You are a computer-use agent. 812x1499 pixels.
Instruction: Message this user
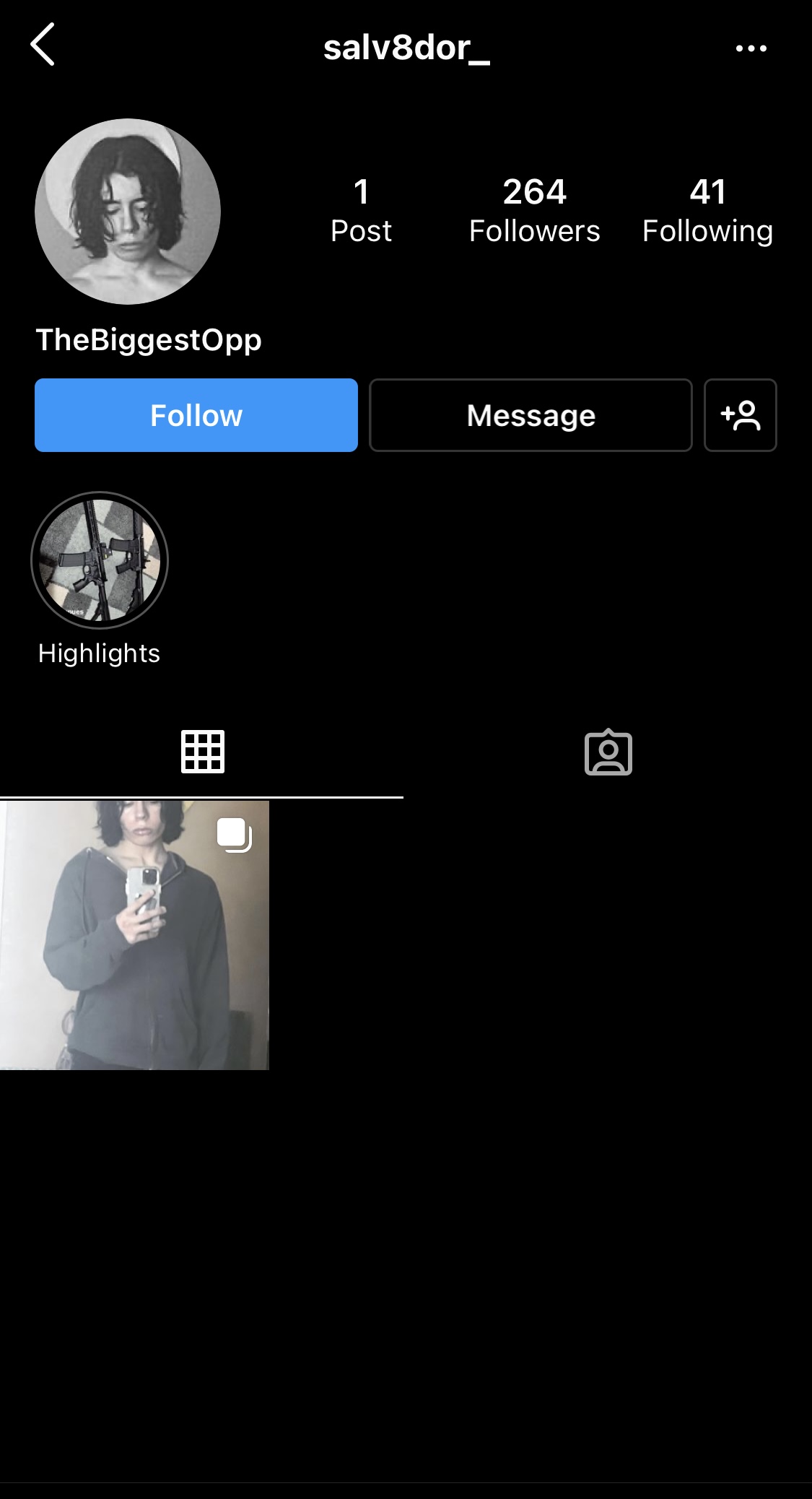tap(531, 415)
